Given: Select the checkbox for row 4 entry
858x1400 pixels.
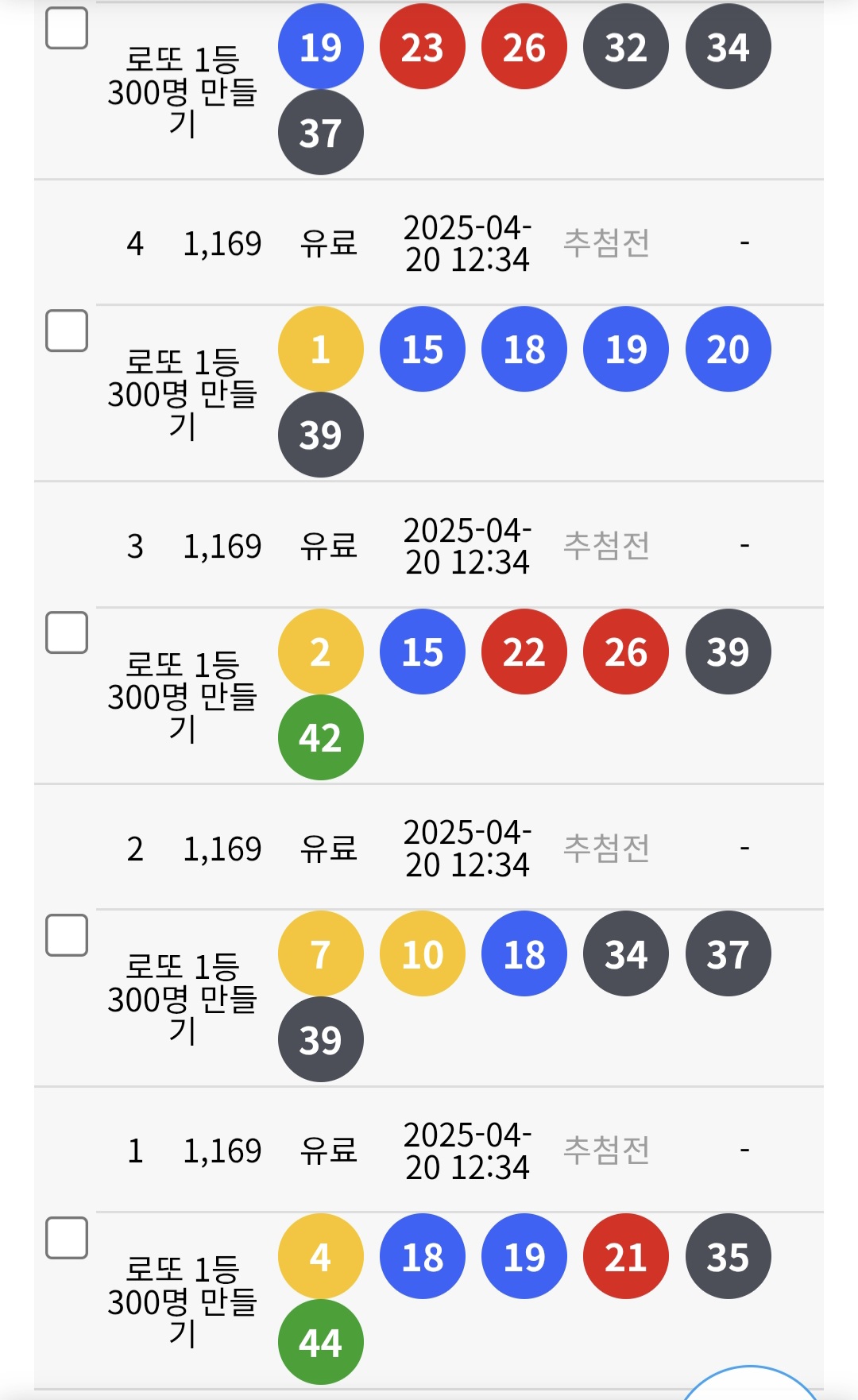Looking at the screenshot, I should (x=67, y=330).
